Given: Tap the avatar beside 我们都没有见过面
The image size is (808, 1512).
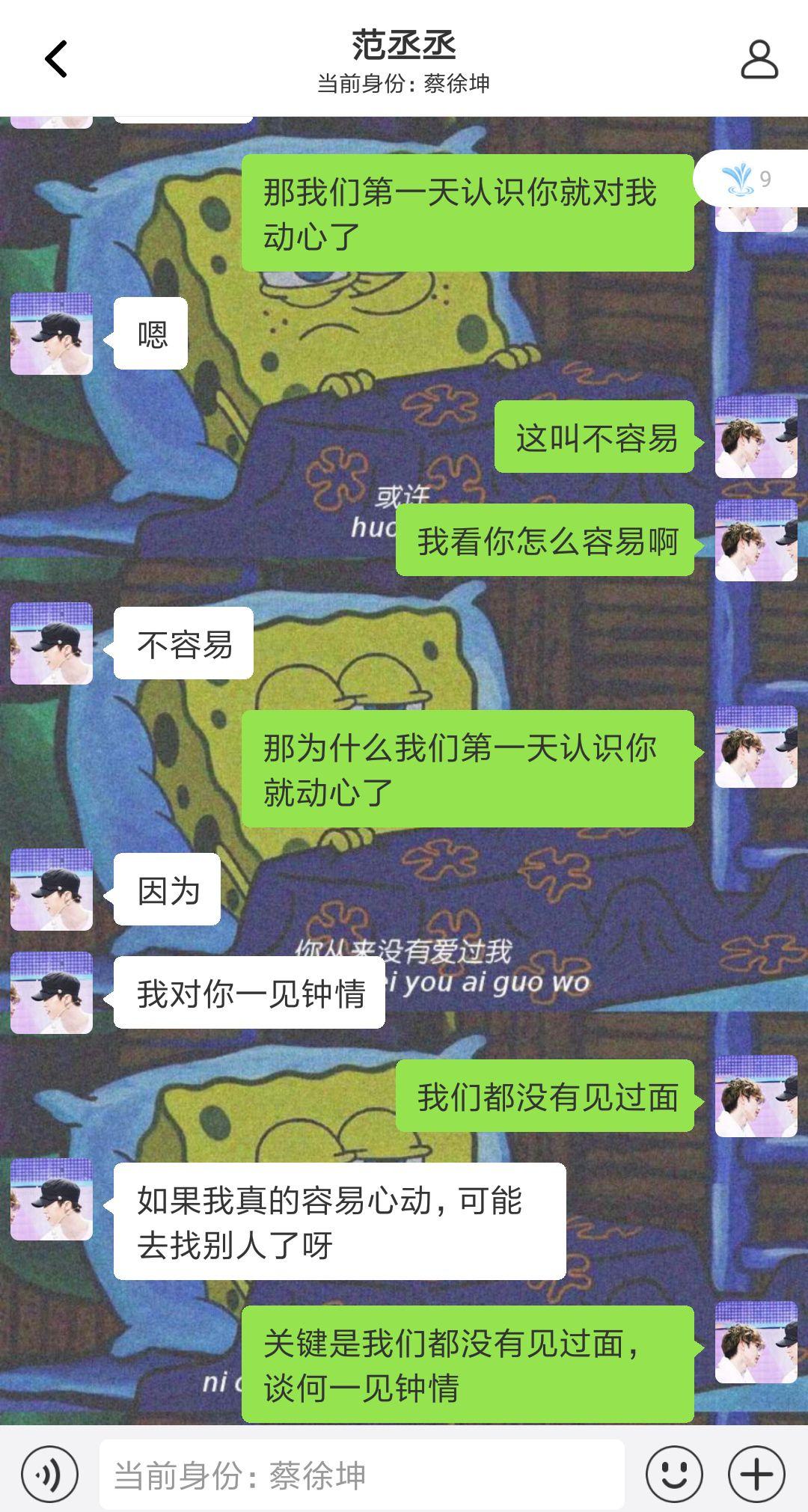Looking at the screenshot, I should coord(756,1096).
